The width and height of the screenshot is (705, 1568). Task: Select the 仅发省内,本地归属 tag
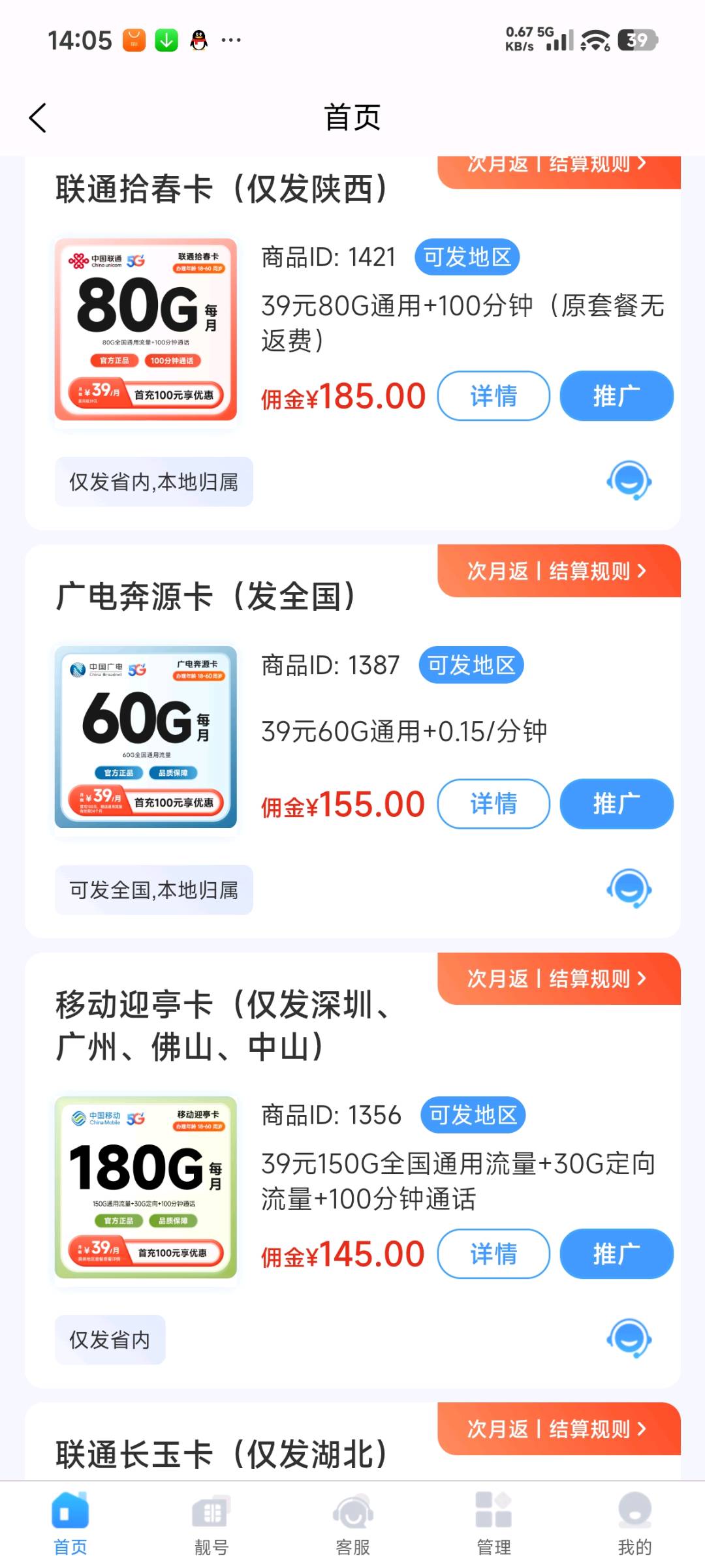(153, 481)
